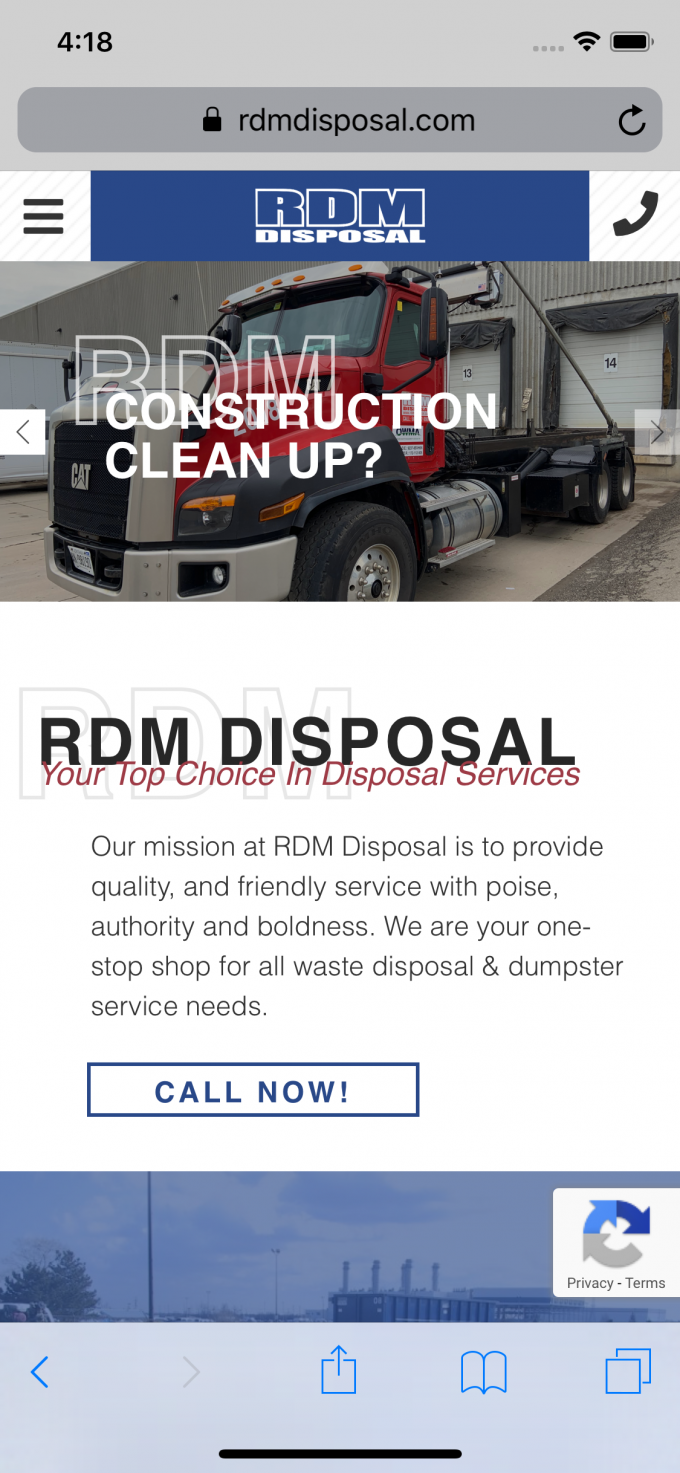Open the RDM Disposal header logo
This screenshot has height=1473, width=680.
point(340,216)
